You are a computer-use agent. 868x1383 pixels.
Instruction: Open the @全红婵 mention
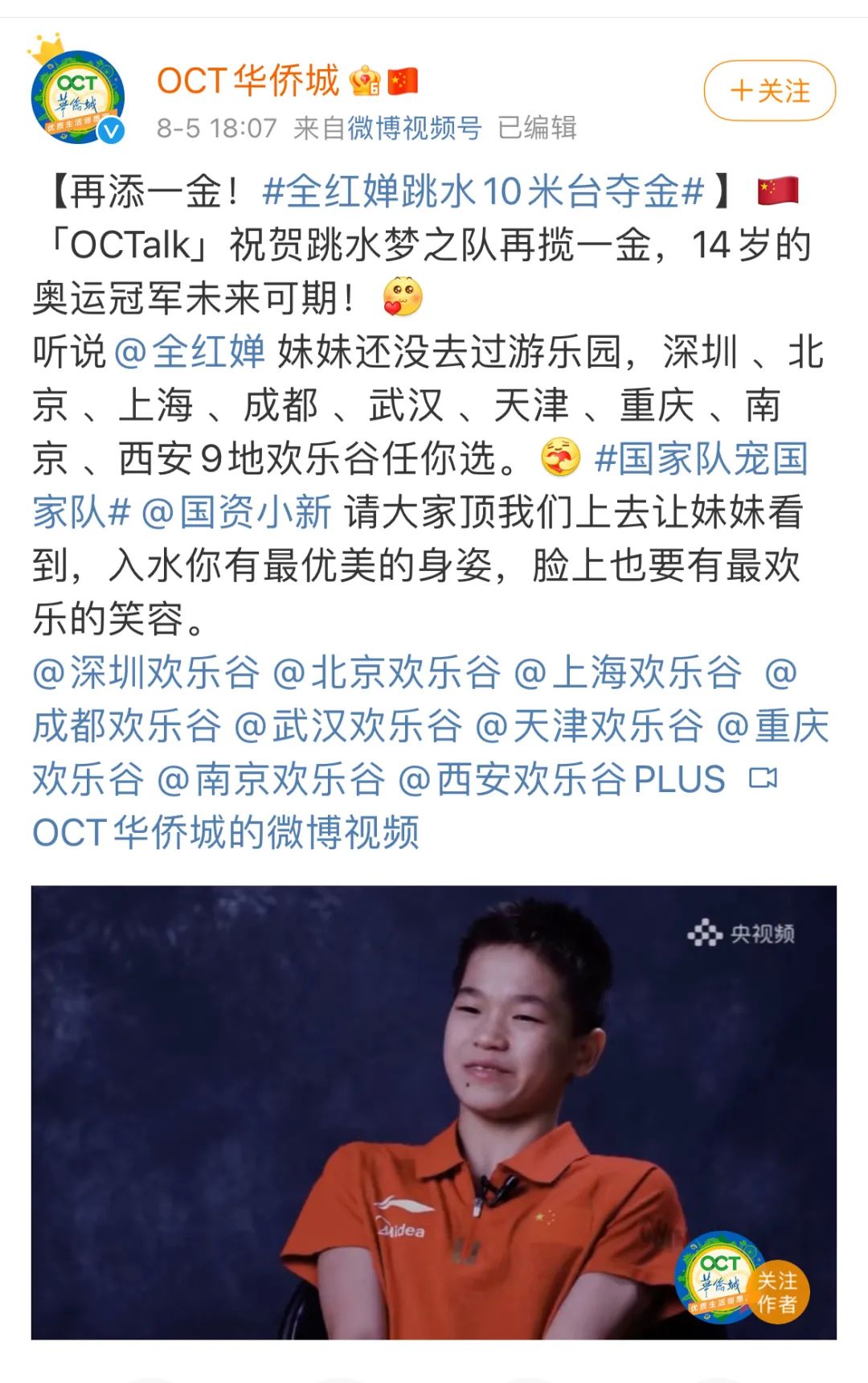190,352
